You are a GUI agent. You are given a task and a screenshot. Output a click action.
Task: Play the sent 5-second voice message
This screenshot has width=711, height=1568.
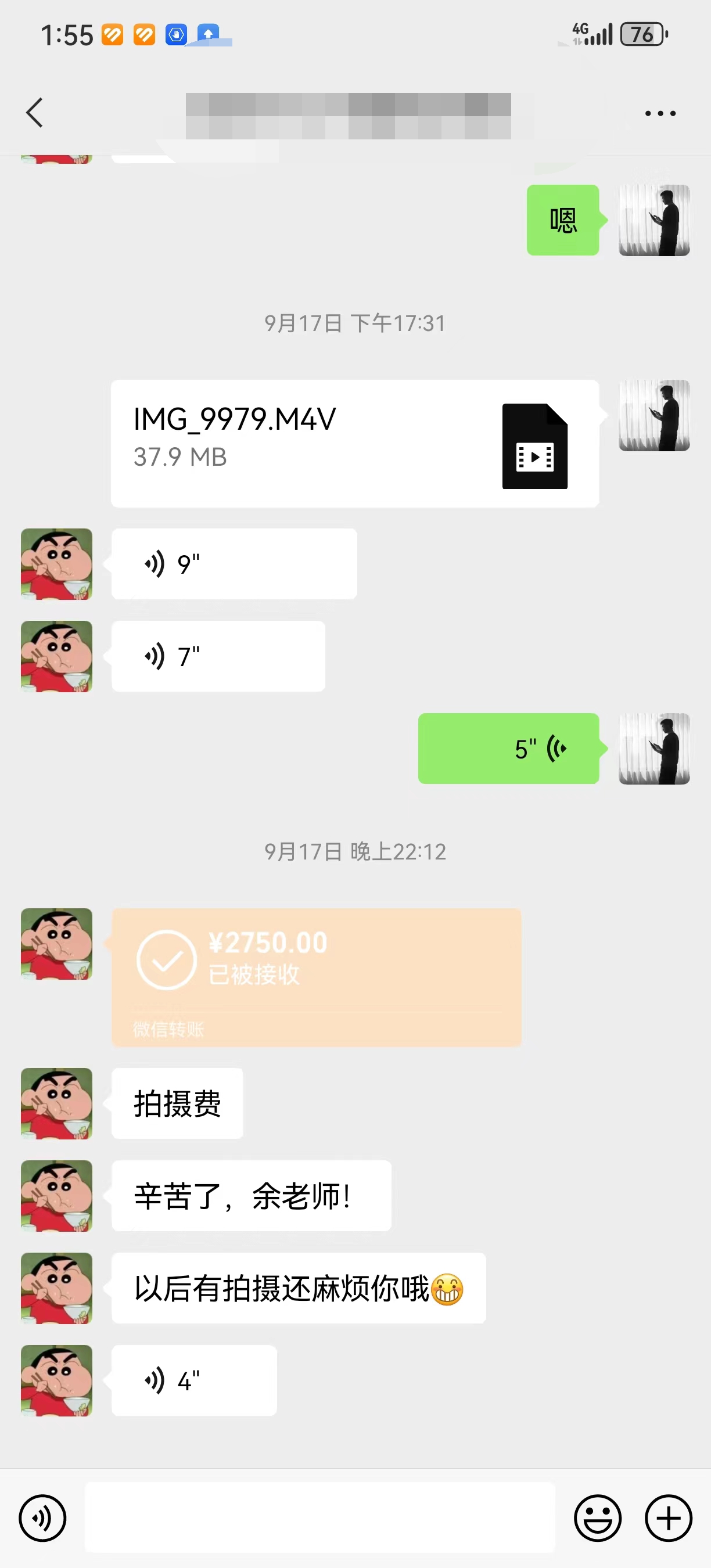tap(508, 748)
